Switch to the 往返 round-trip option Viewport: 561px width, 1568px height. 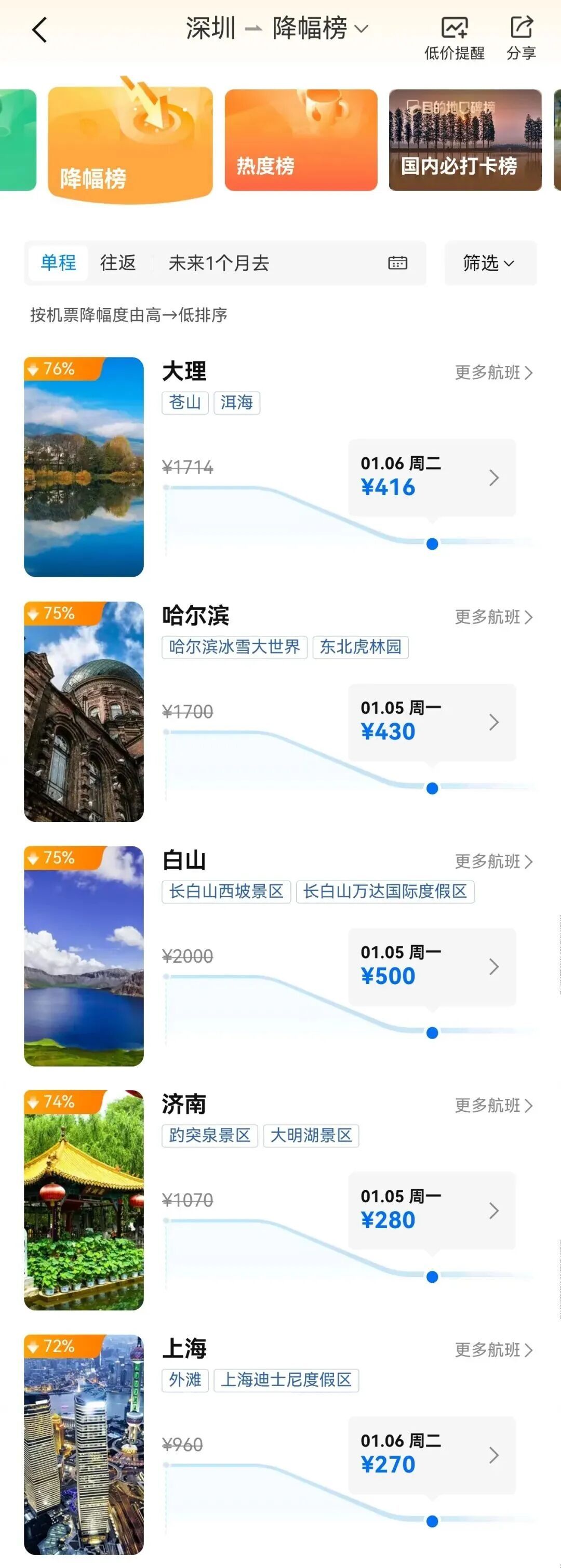click(118, 263)
